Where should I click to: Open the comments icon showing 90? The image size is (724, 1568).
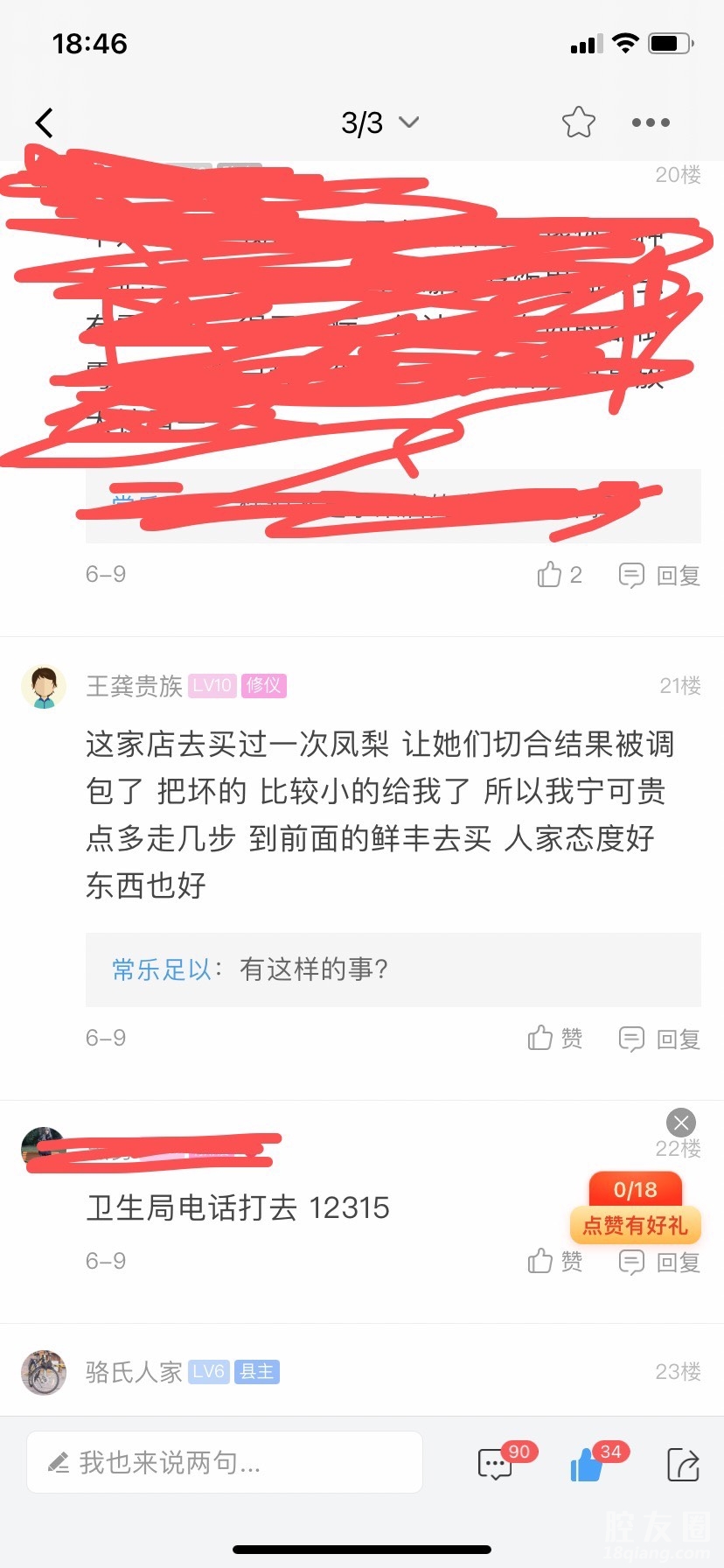pyautogui.click(x=496, y=1463)
